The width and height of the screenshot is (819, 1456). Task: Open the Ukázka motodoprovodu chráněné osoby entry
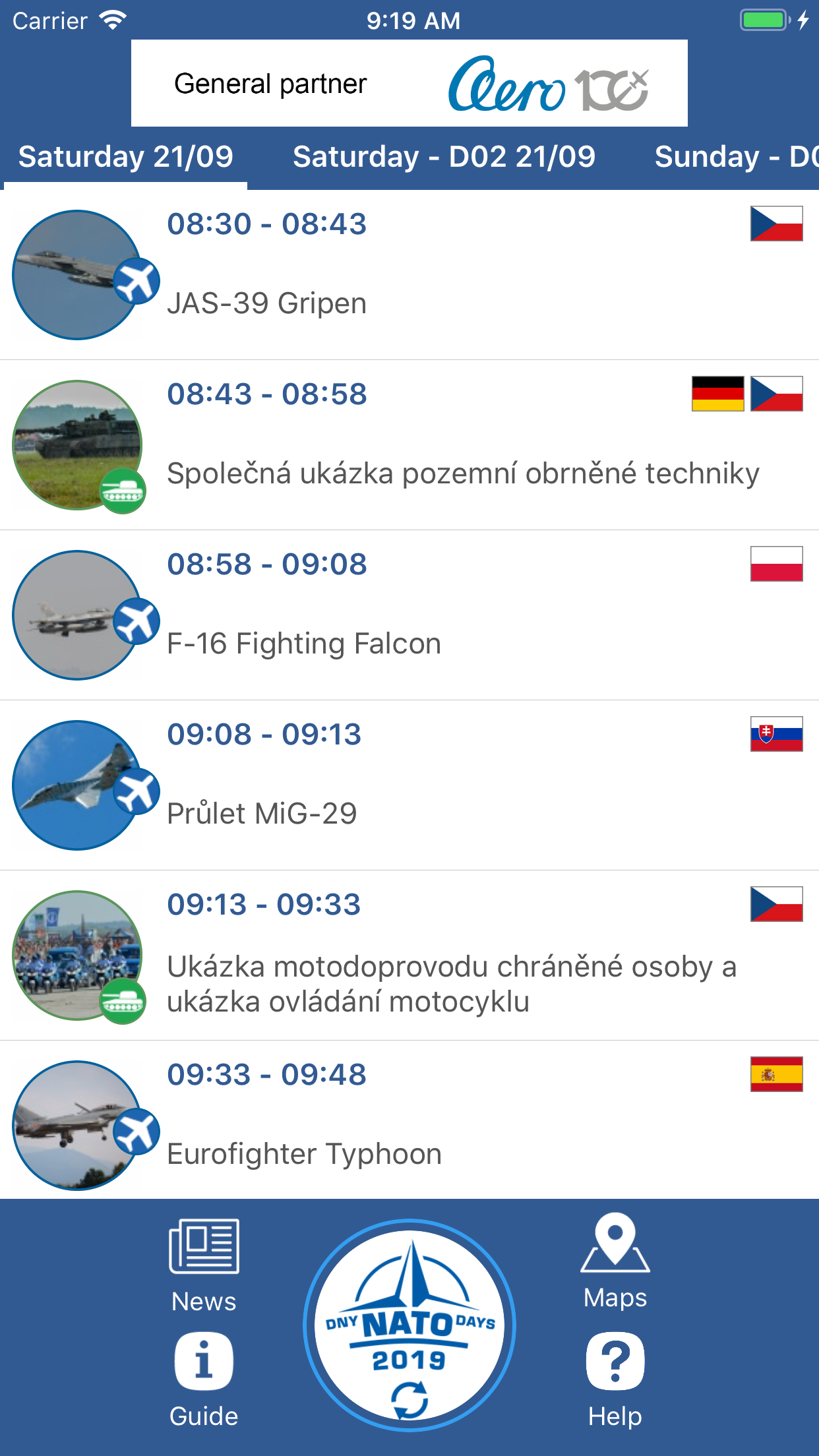pyautogui.click(x=409, y=956)
